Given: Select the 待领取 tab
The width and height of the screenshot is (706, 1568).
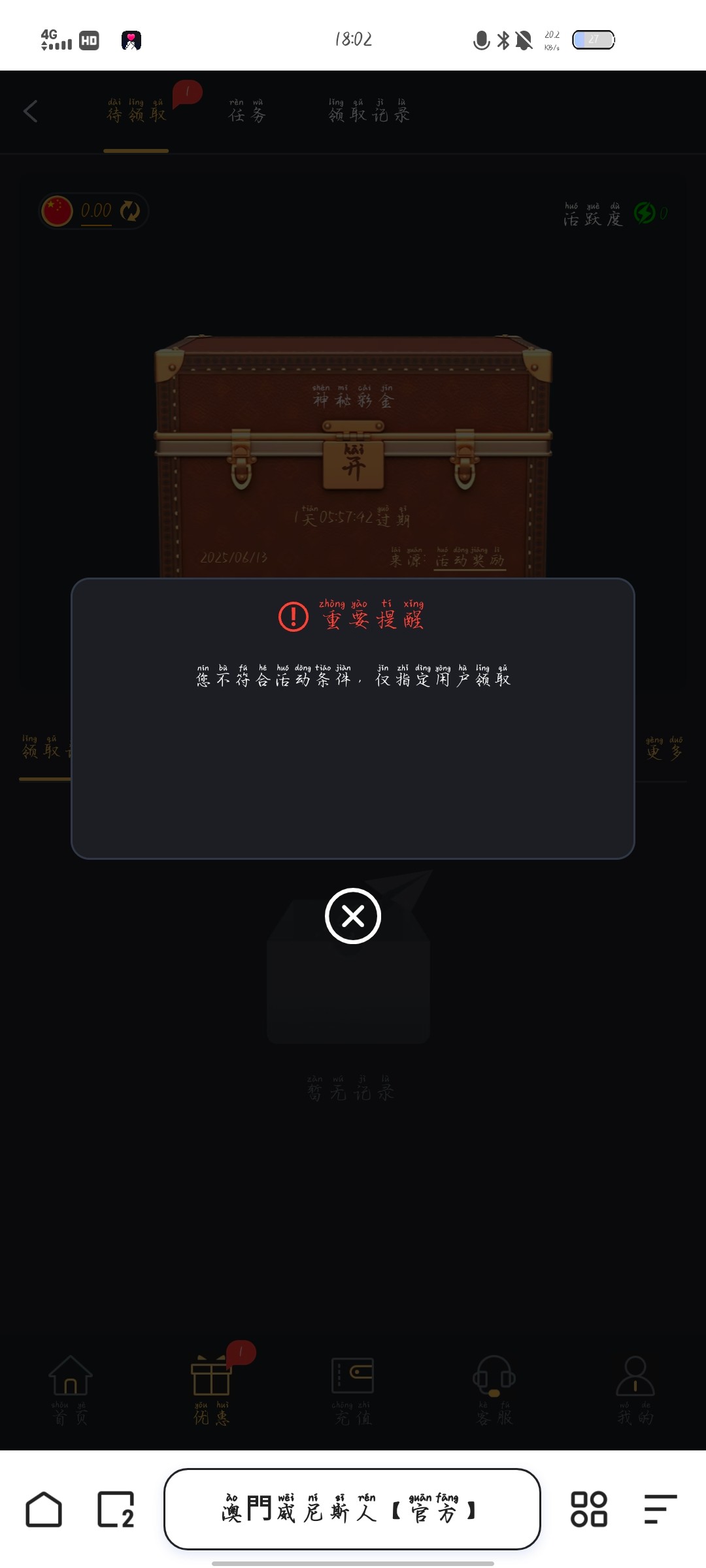Looking at the screenshot, I should click(137, 112).
